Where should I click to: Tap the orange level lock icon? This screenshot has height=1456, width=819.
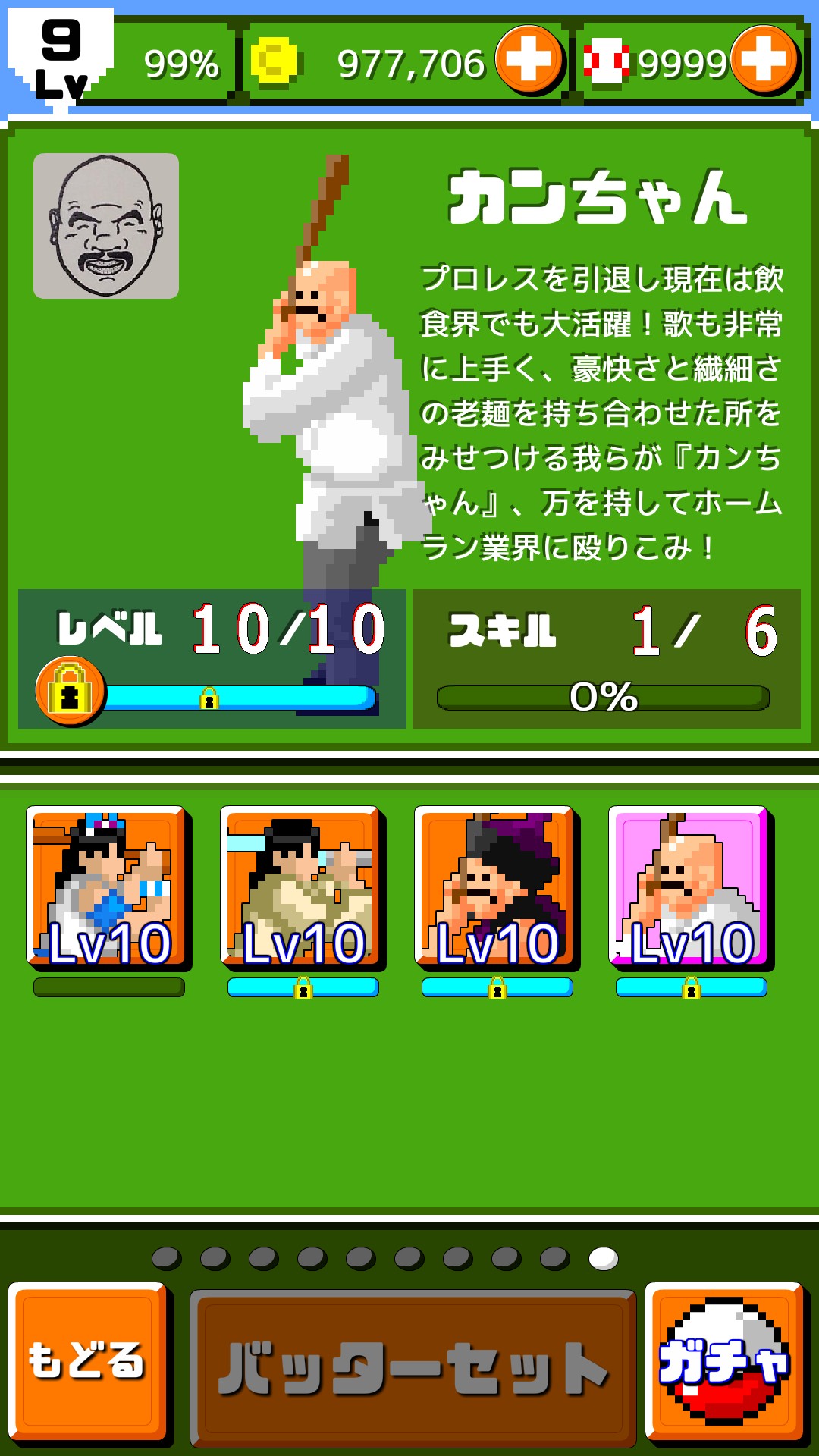[x=70, y=691]
